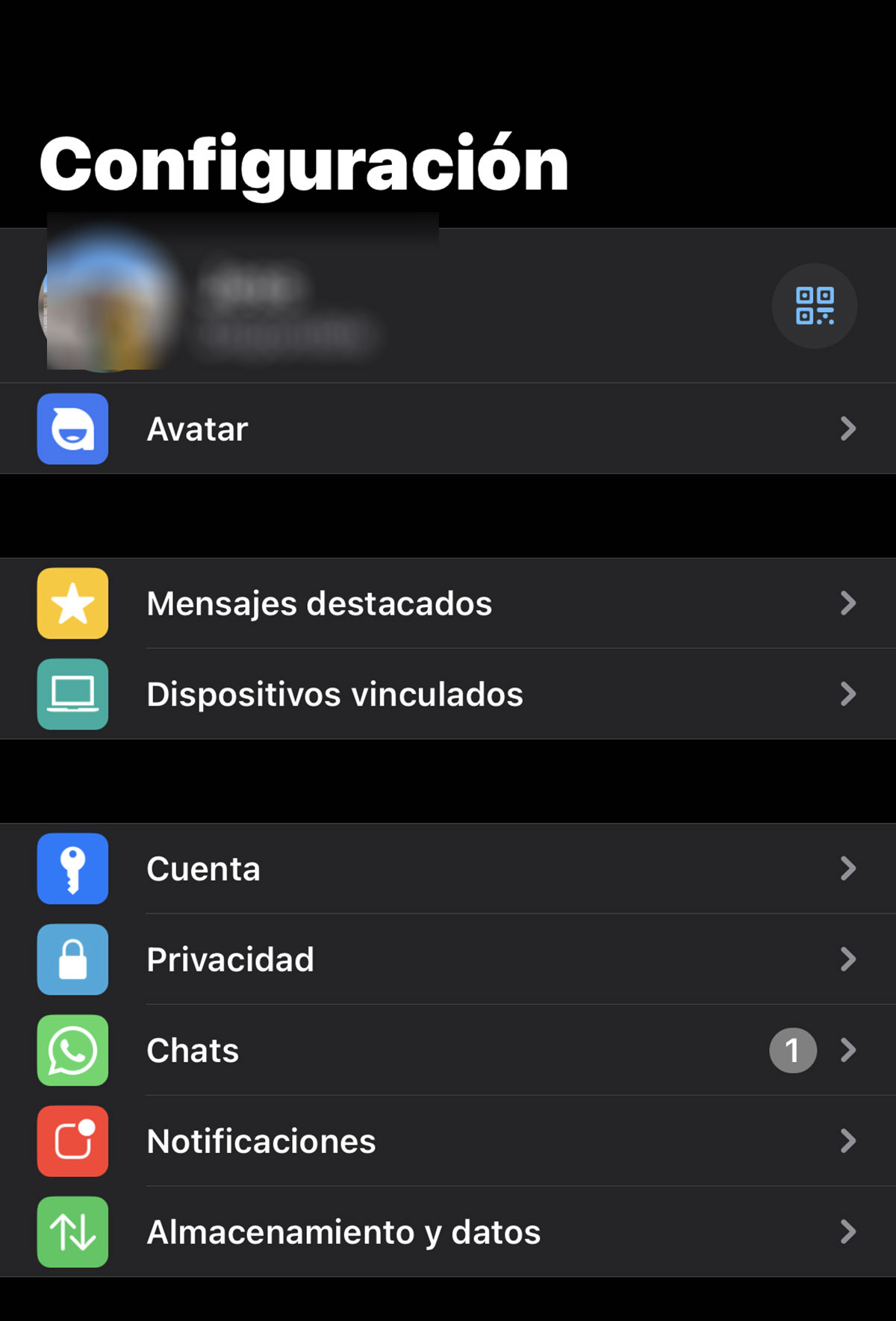Click the badge showing 1 on Chats
This screenshot has height=1321, width=896.
793,1051
